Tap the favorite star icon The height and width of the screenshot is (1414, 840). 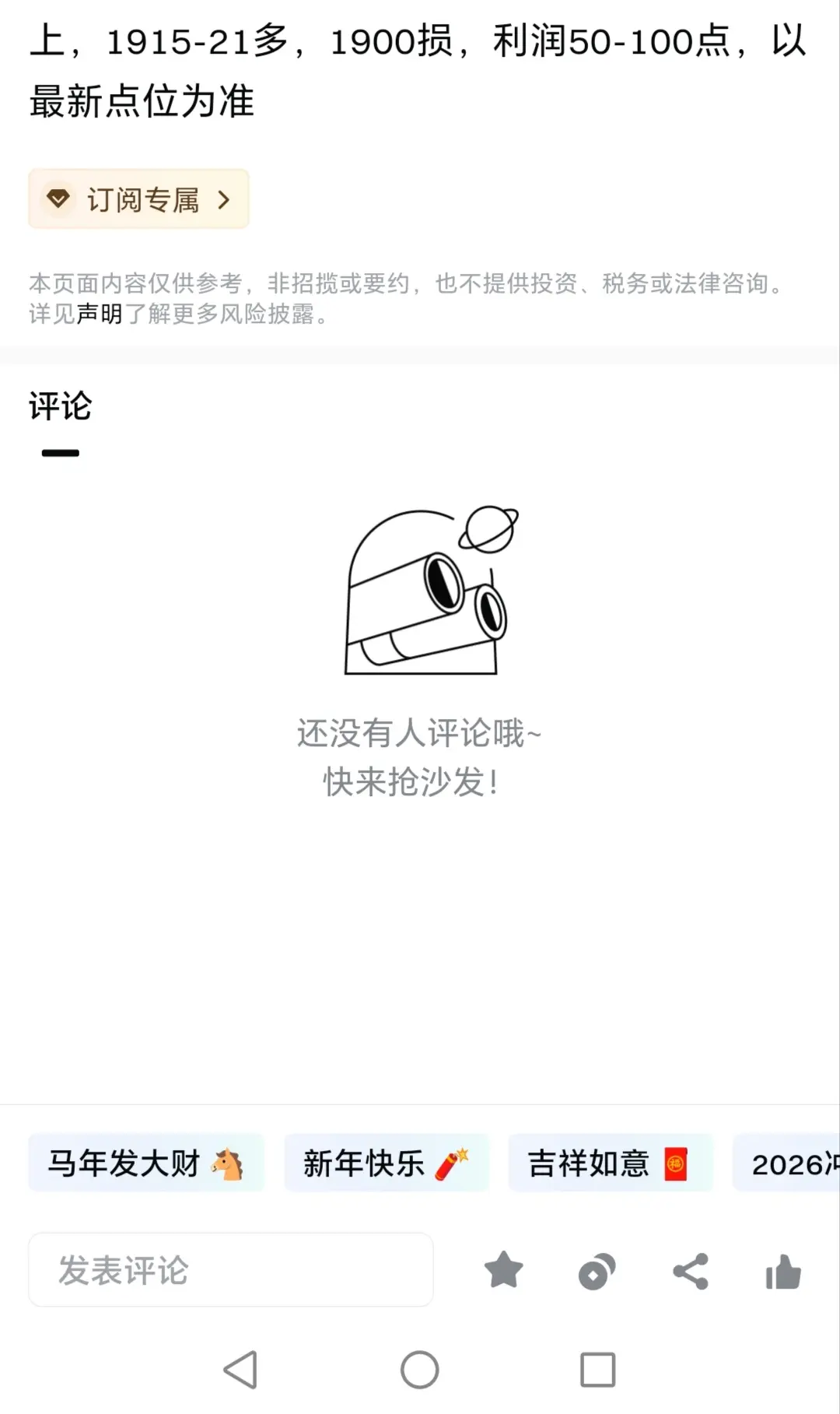pyautogui.click(x=503, y=1269)
